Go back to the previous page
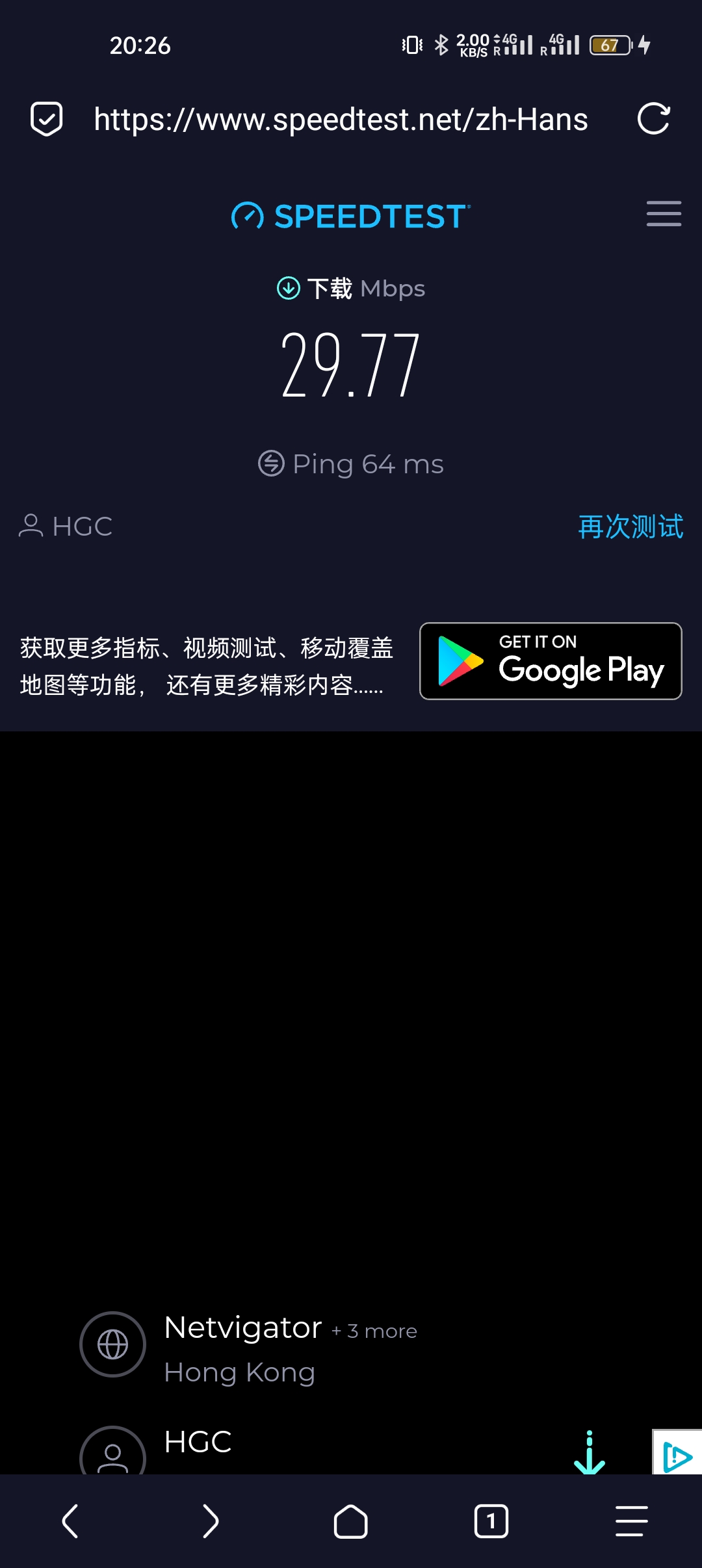 [x=70, y=1521]
